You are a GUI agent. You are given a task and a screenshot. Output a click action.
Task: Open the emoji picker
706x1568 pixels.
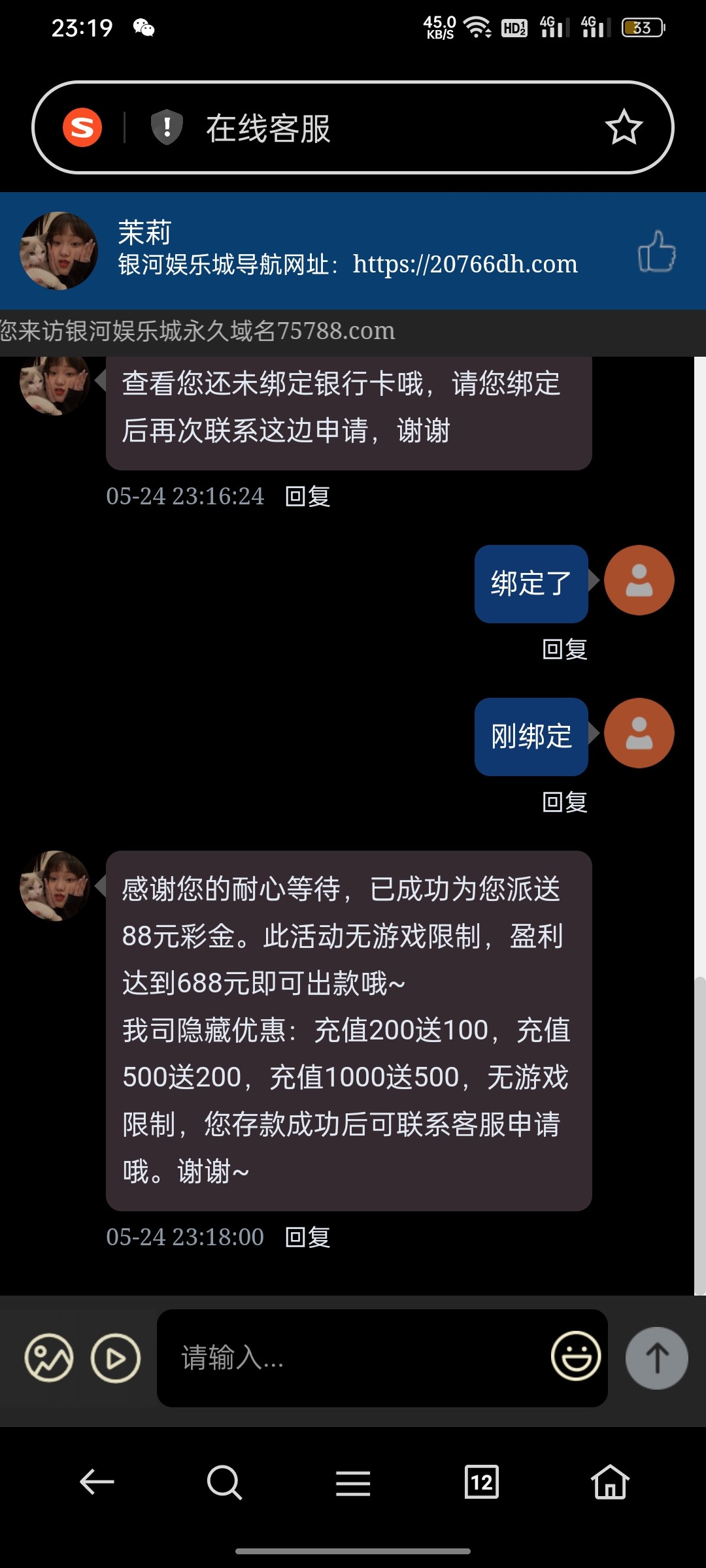tap(575, 1356)
